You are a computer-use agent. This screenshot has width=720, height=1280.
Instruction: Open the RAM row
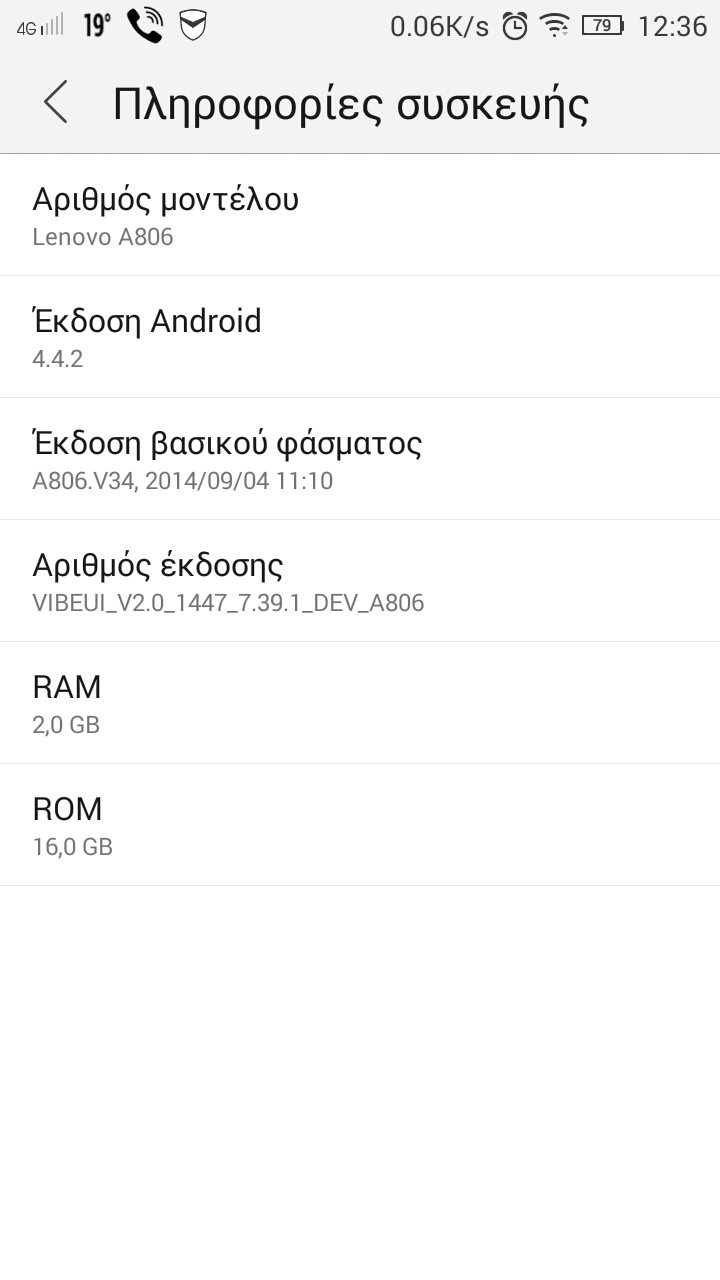pyautogui.click(x=360, y=703)
